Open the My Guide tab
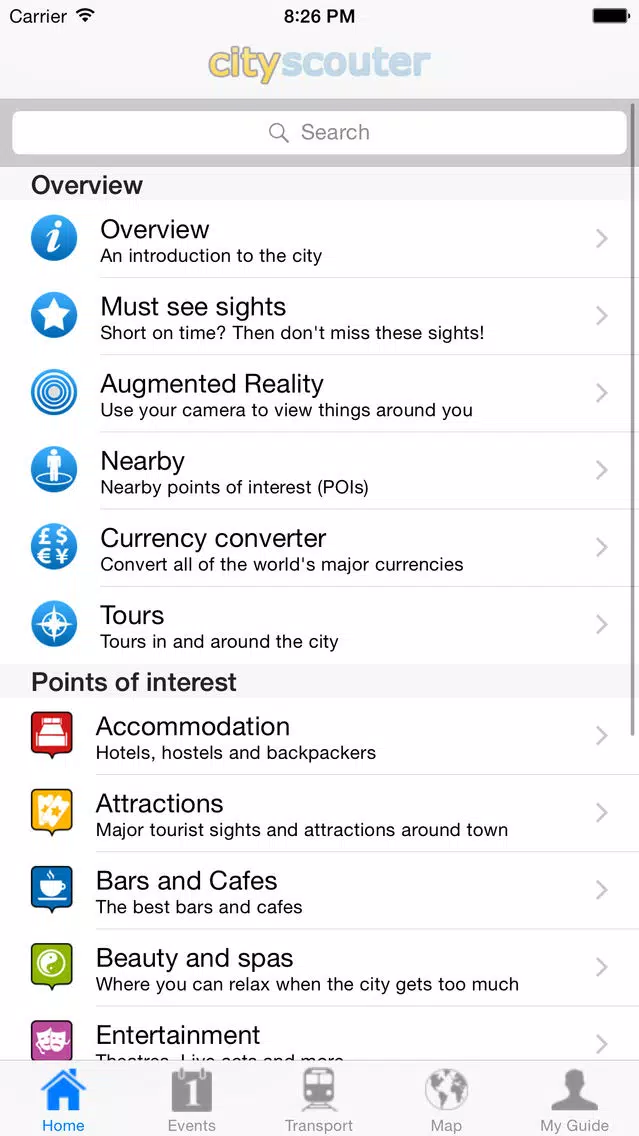Viewport: 639px width, 1136px height. pyautogui.click(x=574, y=1099)
